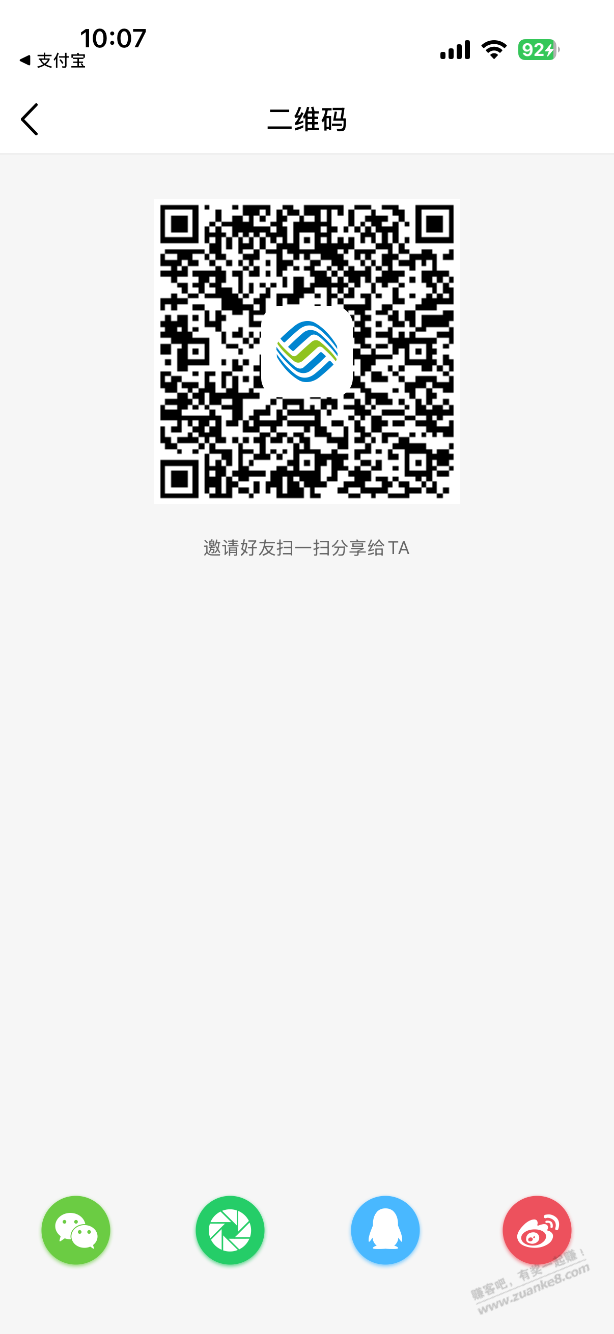
Task: Share the QR code to WeChat
Action: (76, 1230)
